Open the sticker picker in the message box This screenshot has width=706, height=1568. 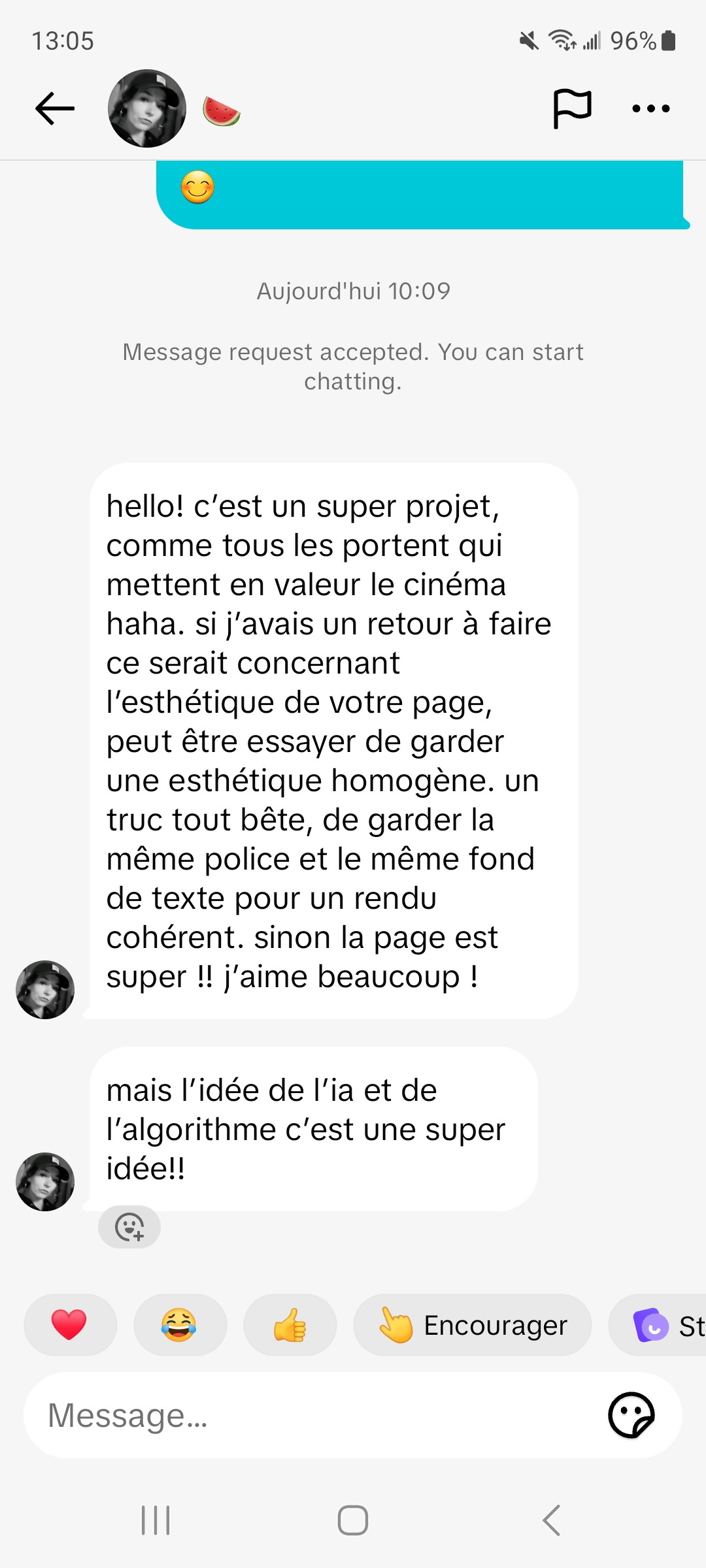[631, 1415]
